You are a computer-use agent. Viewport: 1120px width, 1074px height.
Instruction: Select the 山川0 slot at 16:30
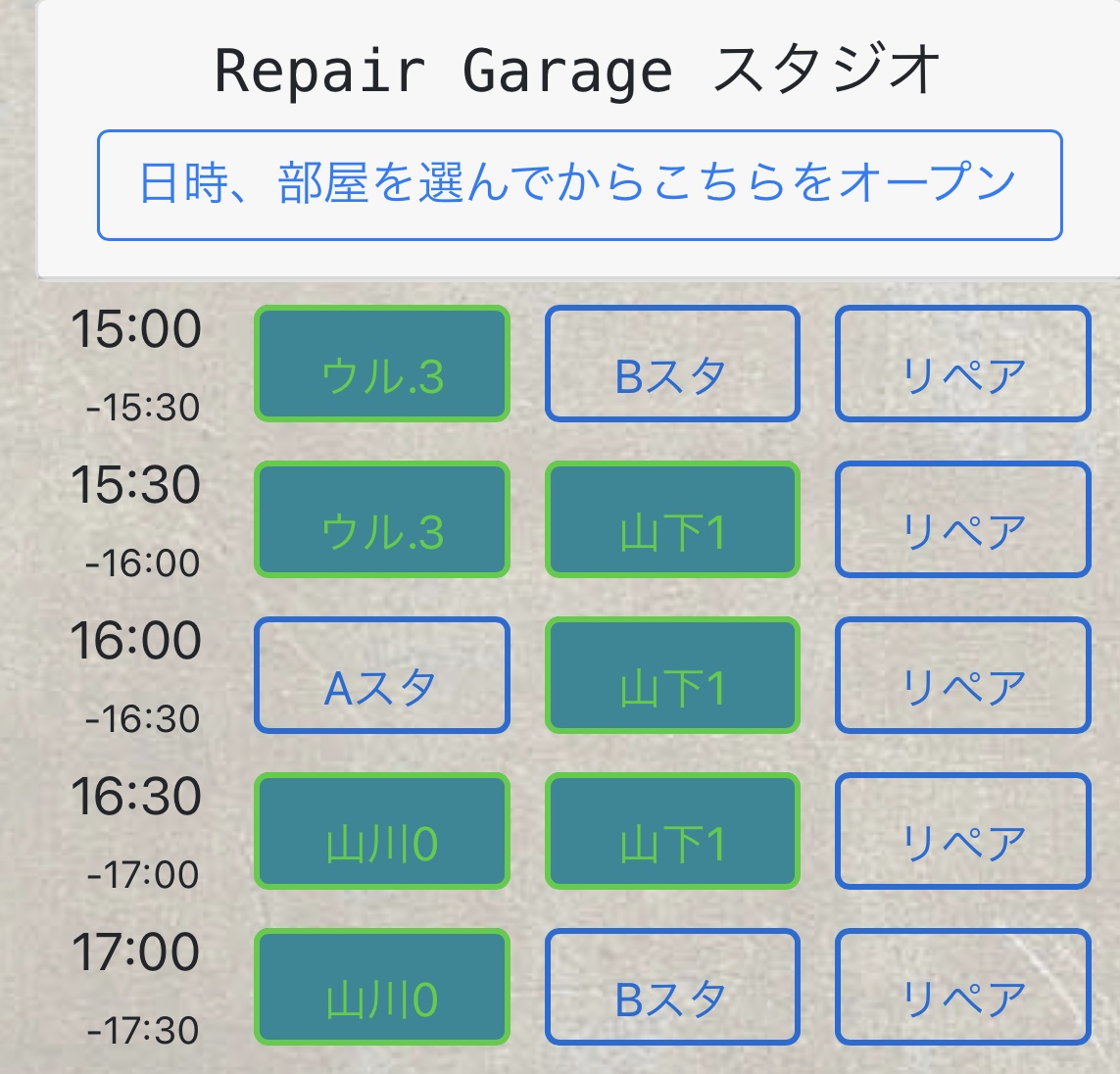382,831
